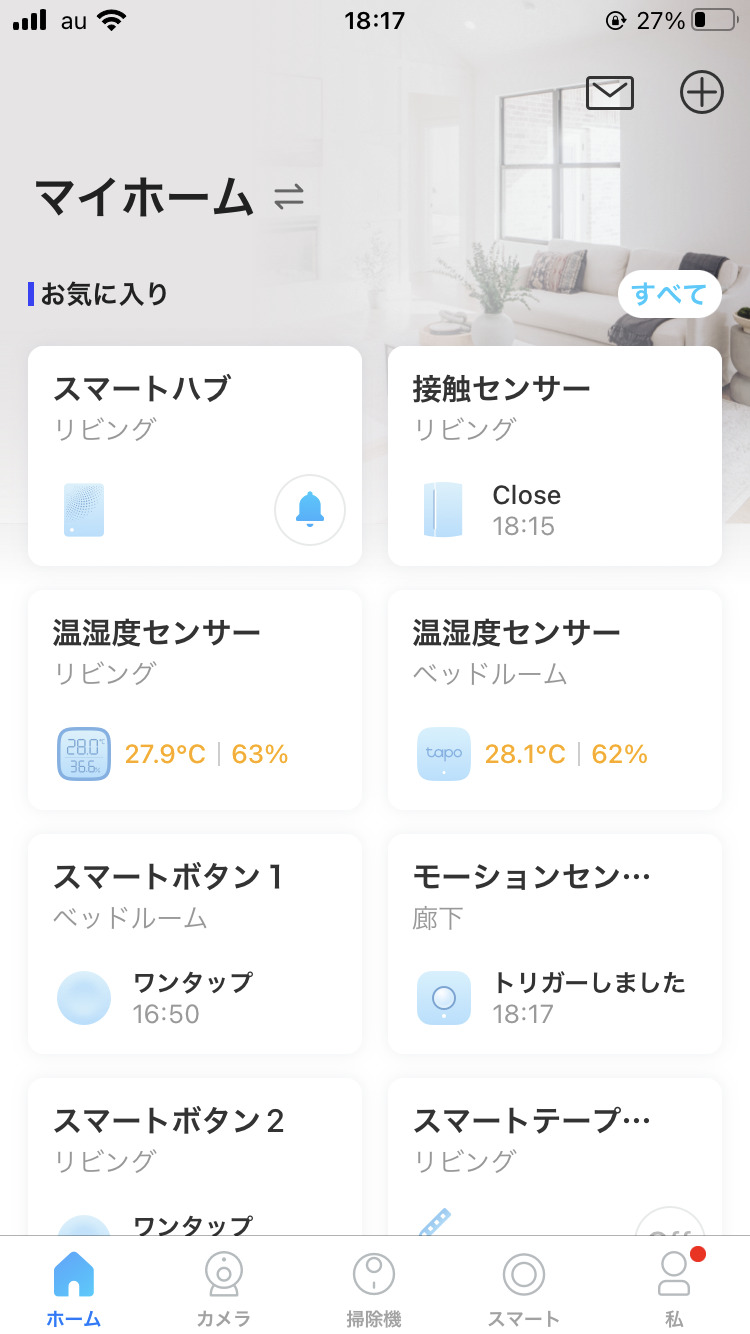Viewport: 750px width, 1334px height.
Task: Open the モーションセンサー card
Action: point(555,944)
